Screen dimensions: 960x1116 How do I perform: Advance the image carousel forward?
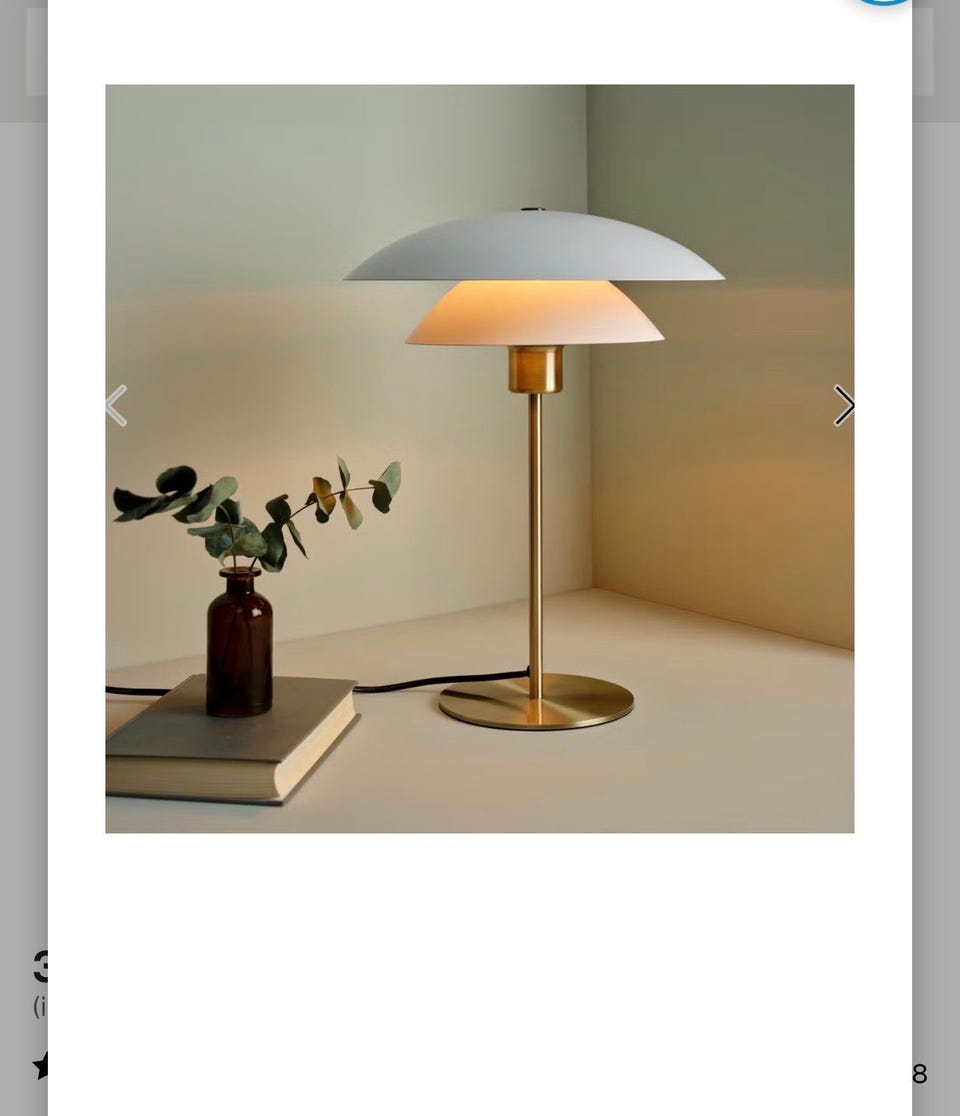tap(845, 405)
